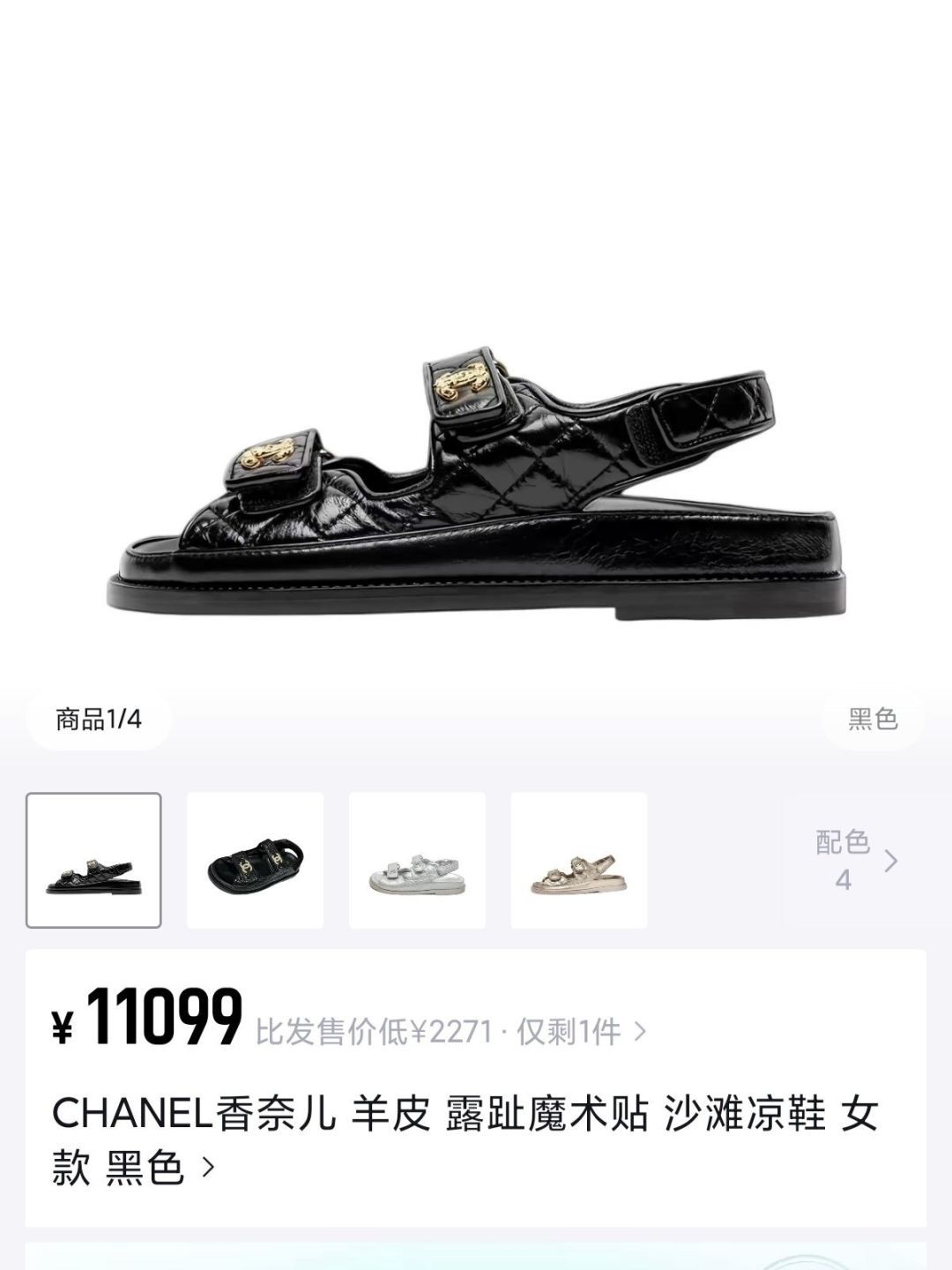Select the silver sandal thumbnail
The width and height of the screenshot is (952, 1270).
click(417, 860)
